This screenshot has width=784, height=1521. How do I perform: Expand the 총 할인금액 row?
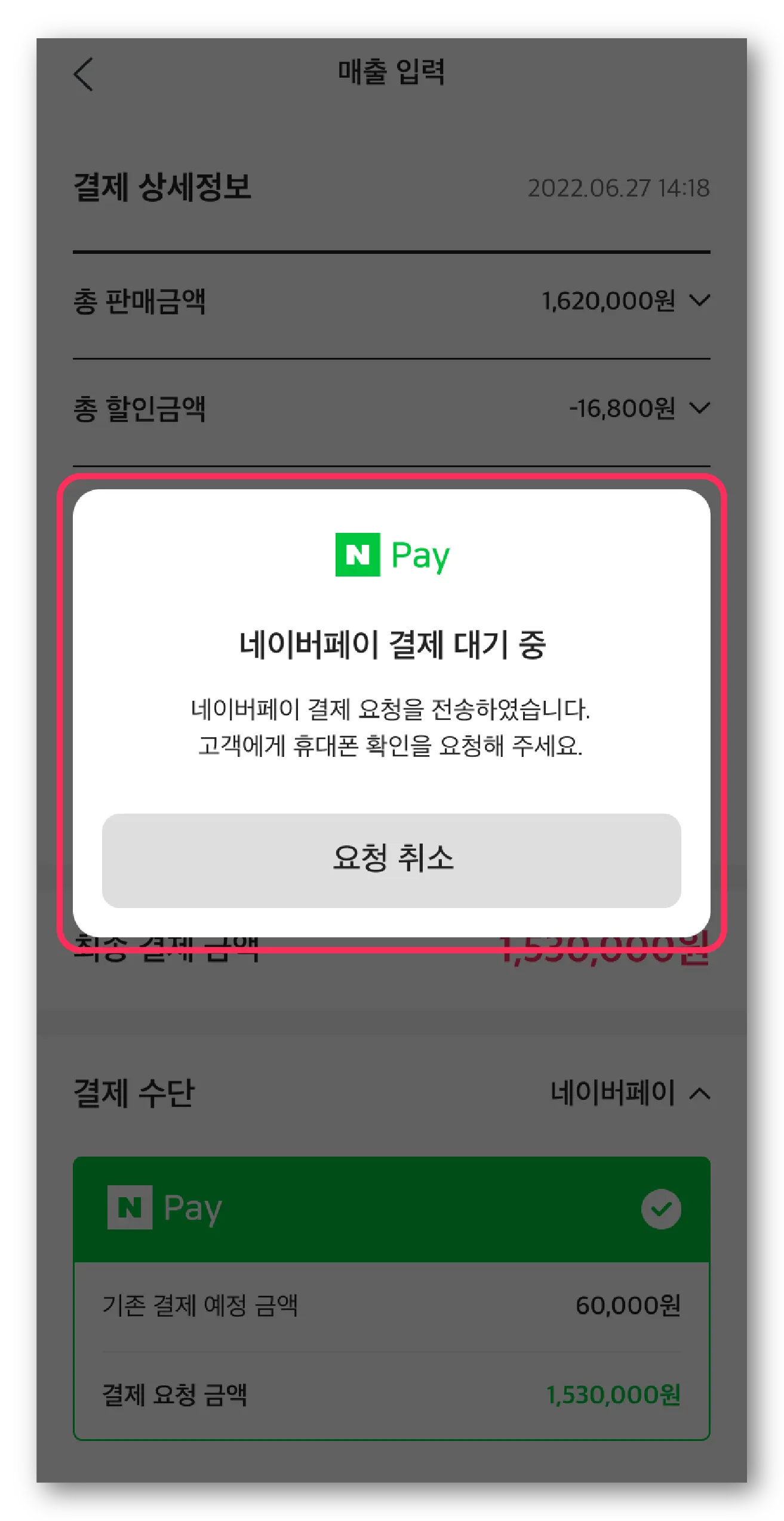click(x=699, y=408)
